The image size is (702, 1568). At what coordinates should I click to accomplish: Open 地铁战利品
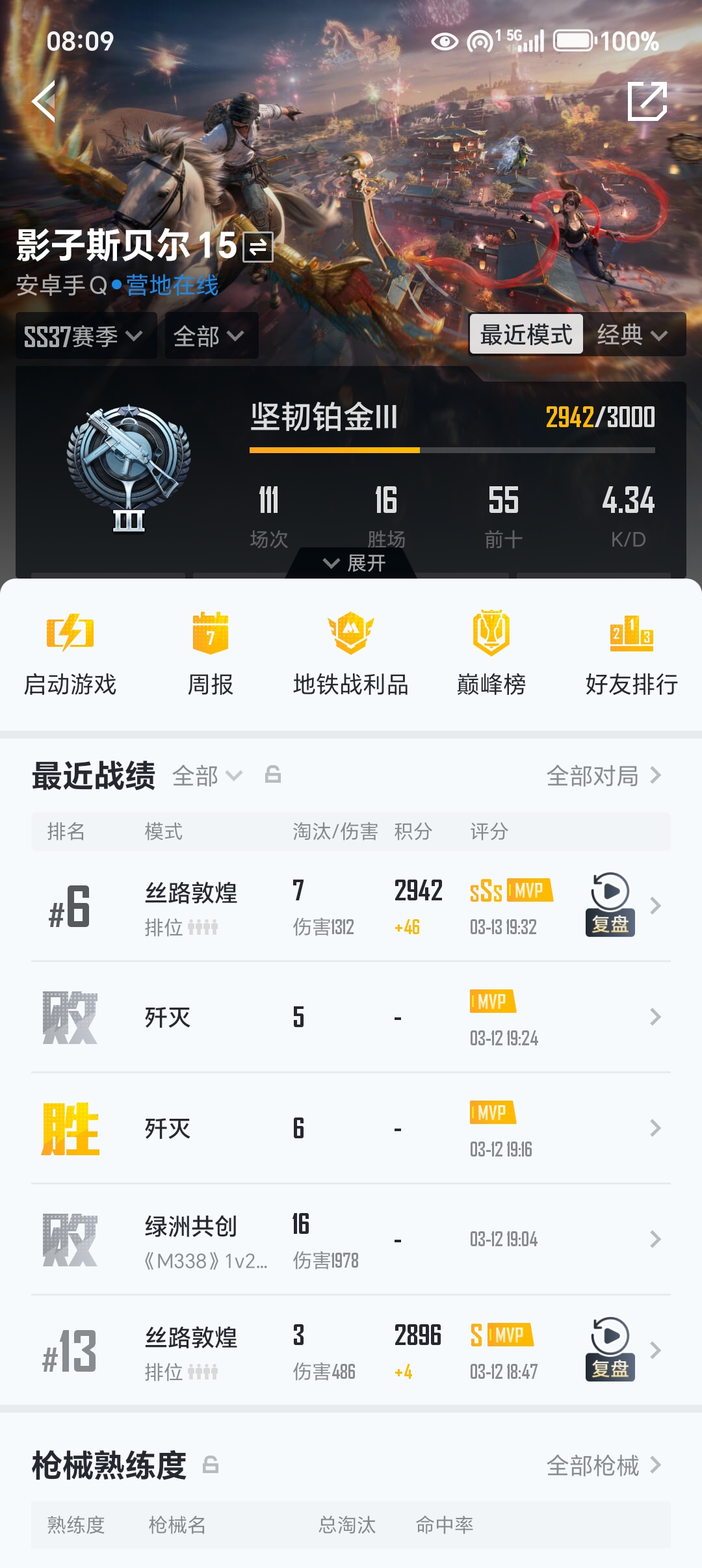pos(351,653)
